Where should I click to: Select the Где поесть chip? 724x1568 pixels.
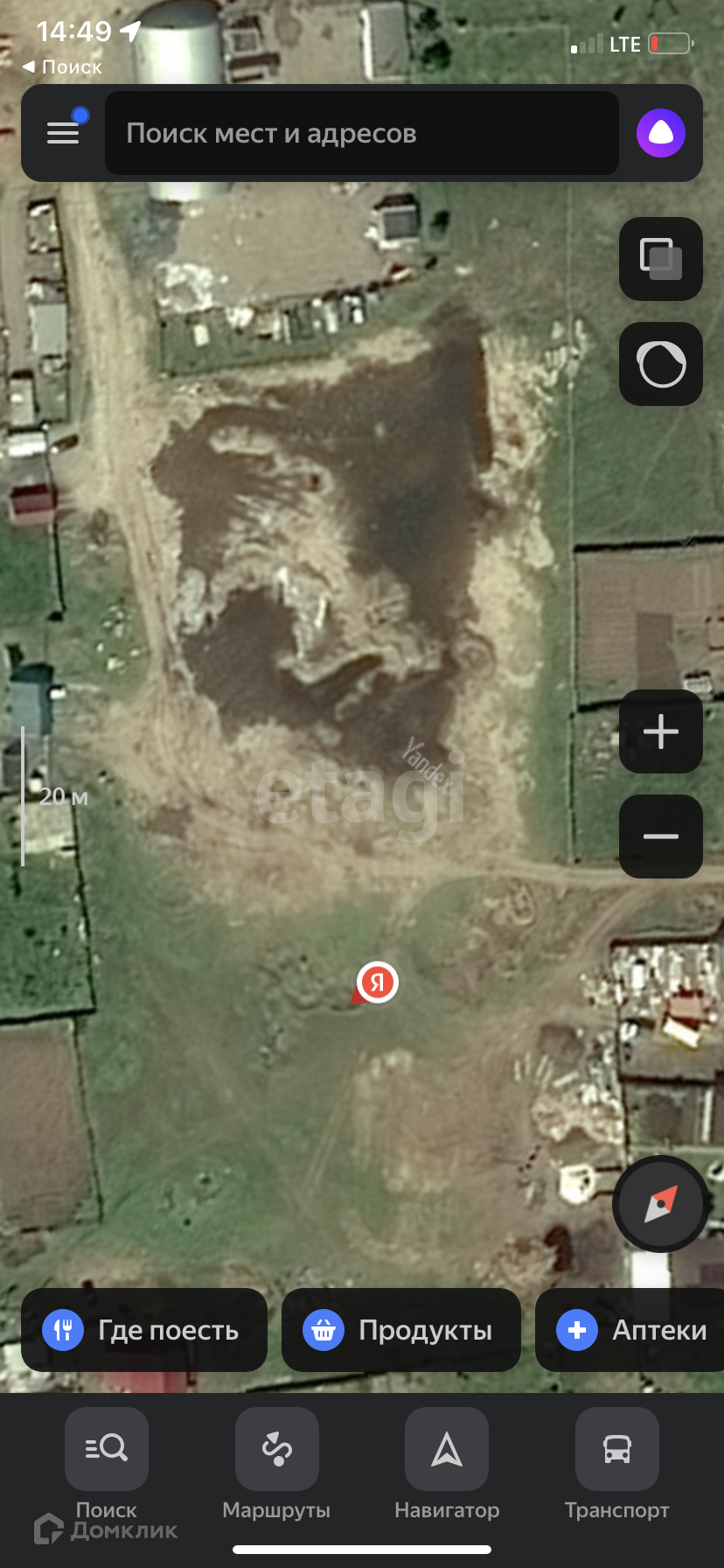click(143, 1330)
